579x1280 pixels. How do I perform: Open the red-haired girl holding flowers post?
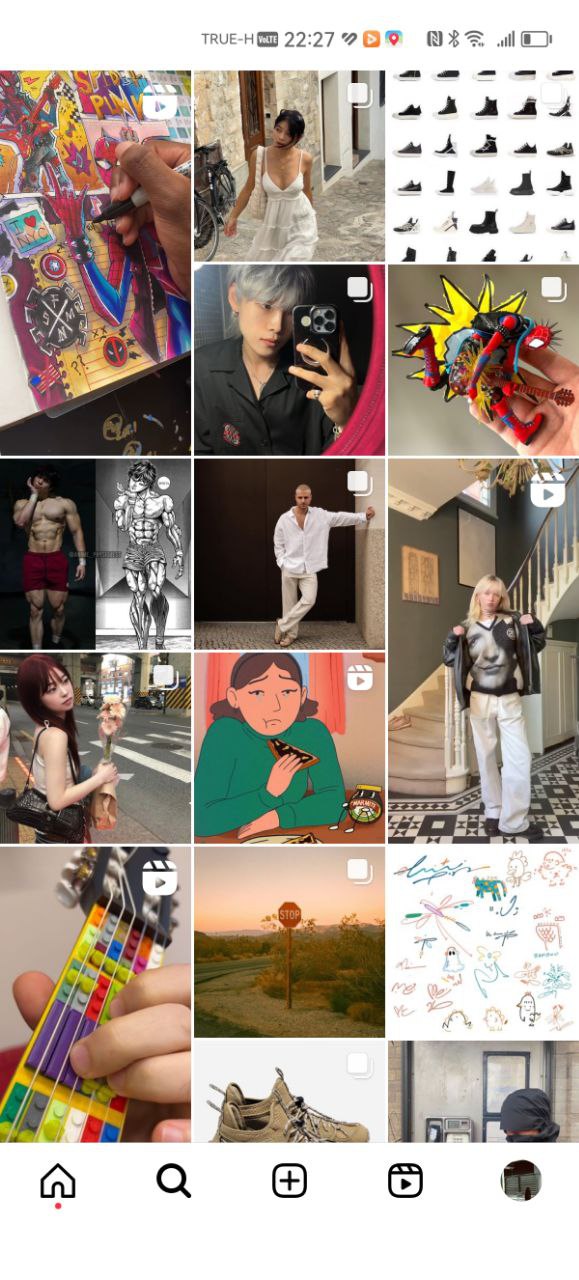(x=95, y=748)
